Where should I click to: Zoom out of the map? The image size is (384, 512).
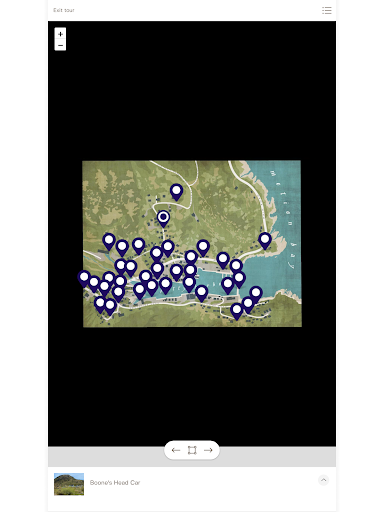[x=60, y=45]
